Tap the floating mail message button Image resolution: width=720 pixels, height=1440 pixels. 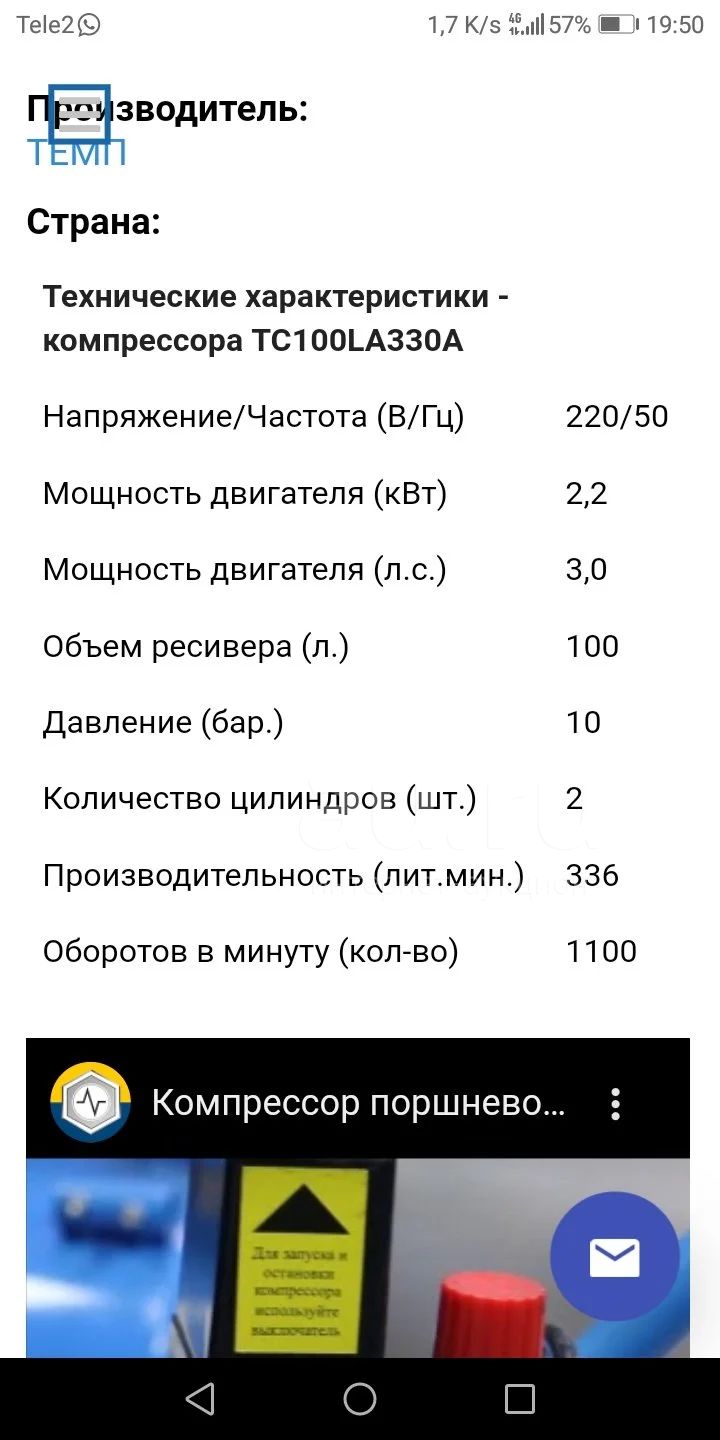pos(614,1257)
